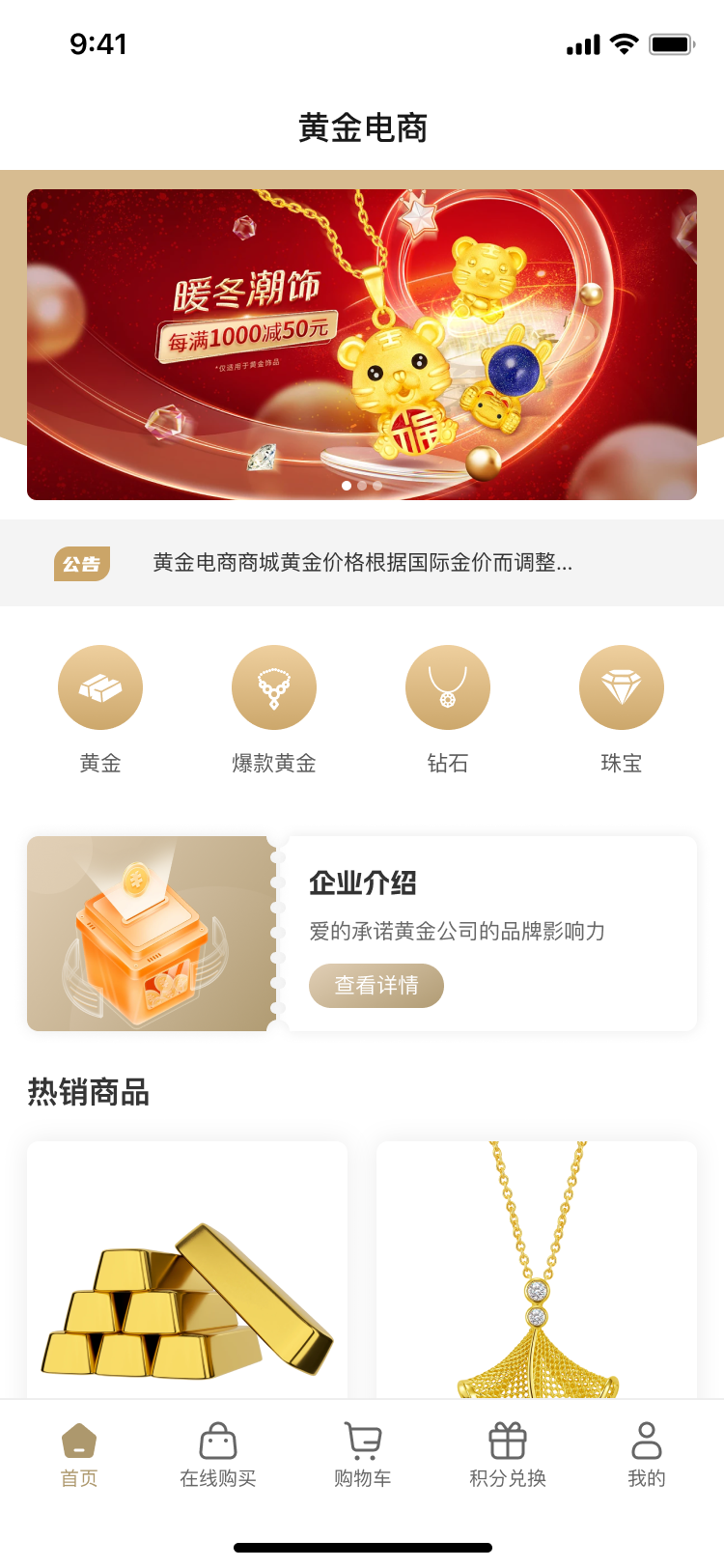The width and height of the screenshot is (724, 1568).
Task: Switch to the 首页 tab
Action: click(79, 1455)
